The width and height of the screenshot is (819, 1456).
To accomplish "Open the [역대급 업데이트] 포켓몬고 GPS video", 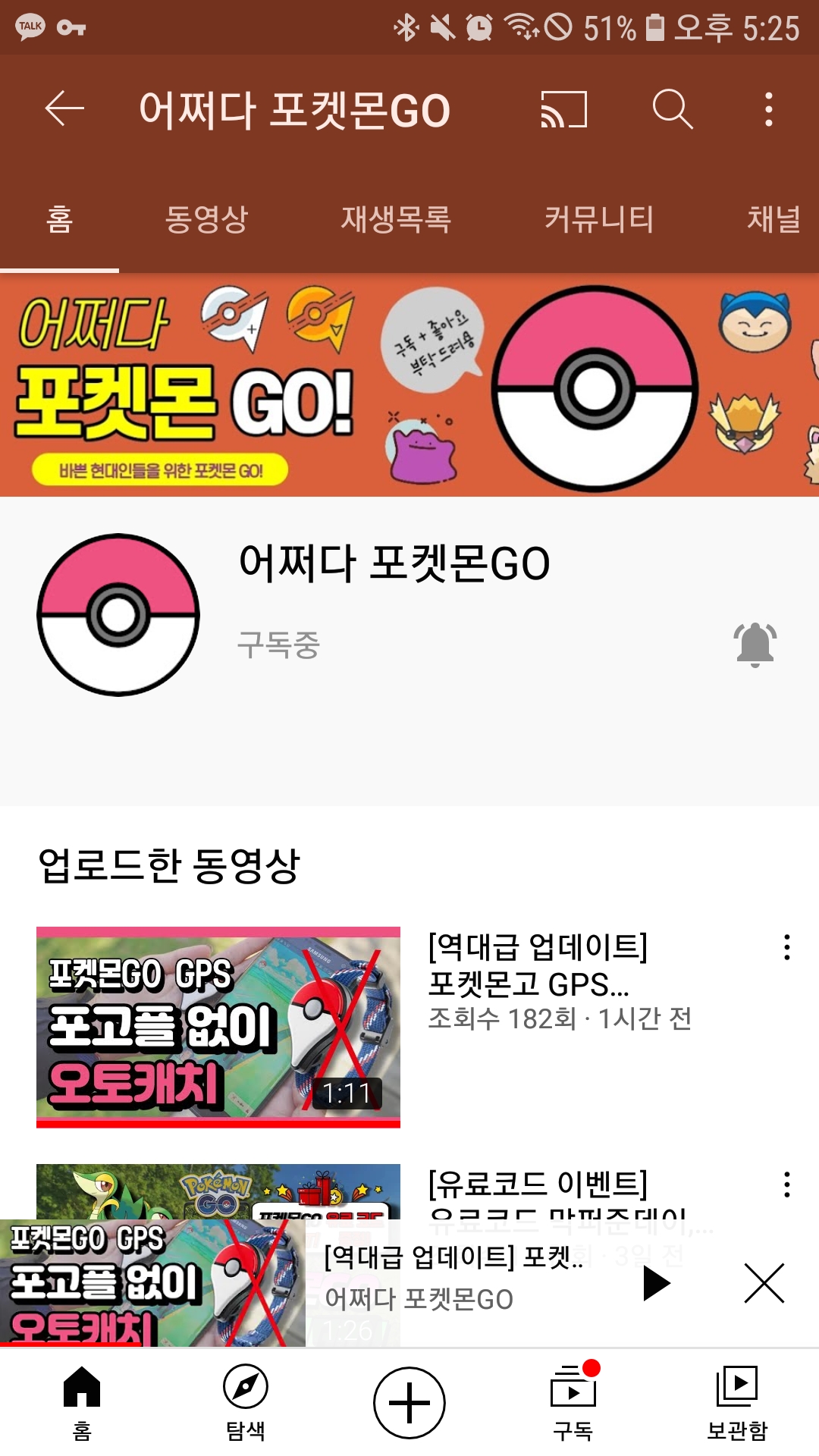I will tap(218, 1027).
